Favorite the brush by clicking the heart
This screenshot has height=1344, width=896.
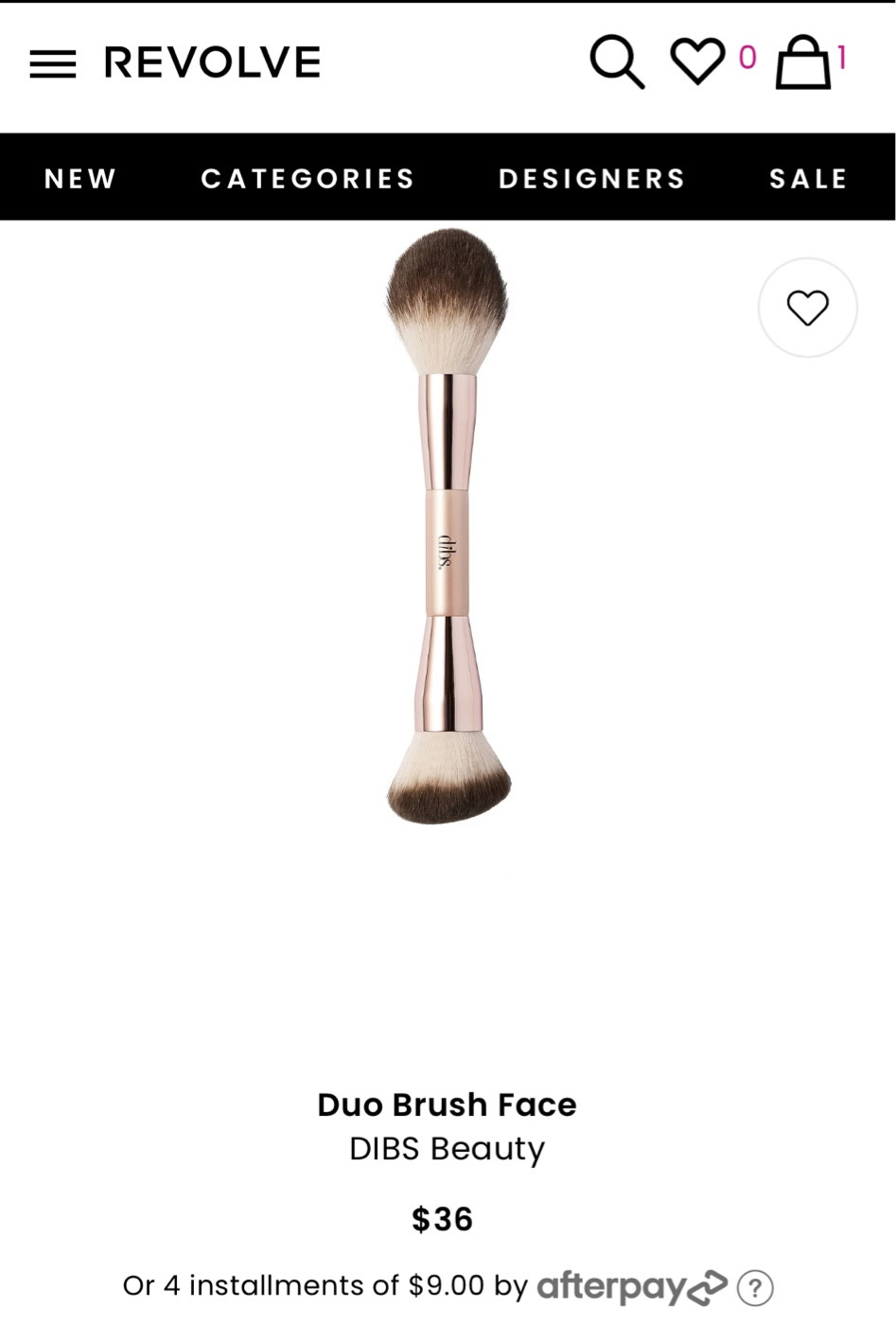tap(807, 308)
